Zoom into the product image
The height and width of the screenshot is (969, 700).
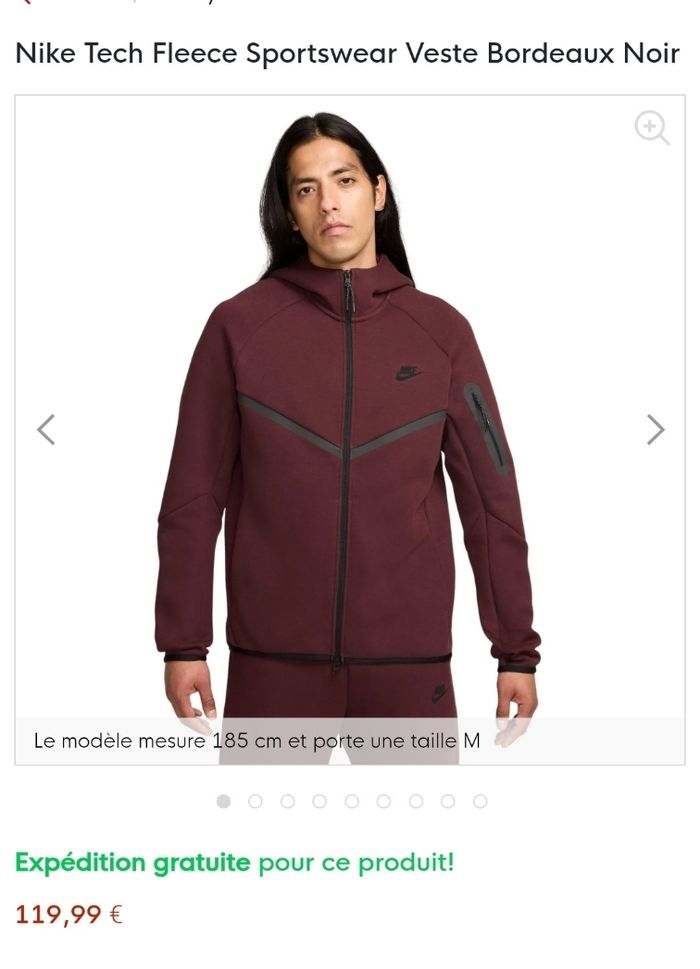coord(652,128)
